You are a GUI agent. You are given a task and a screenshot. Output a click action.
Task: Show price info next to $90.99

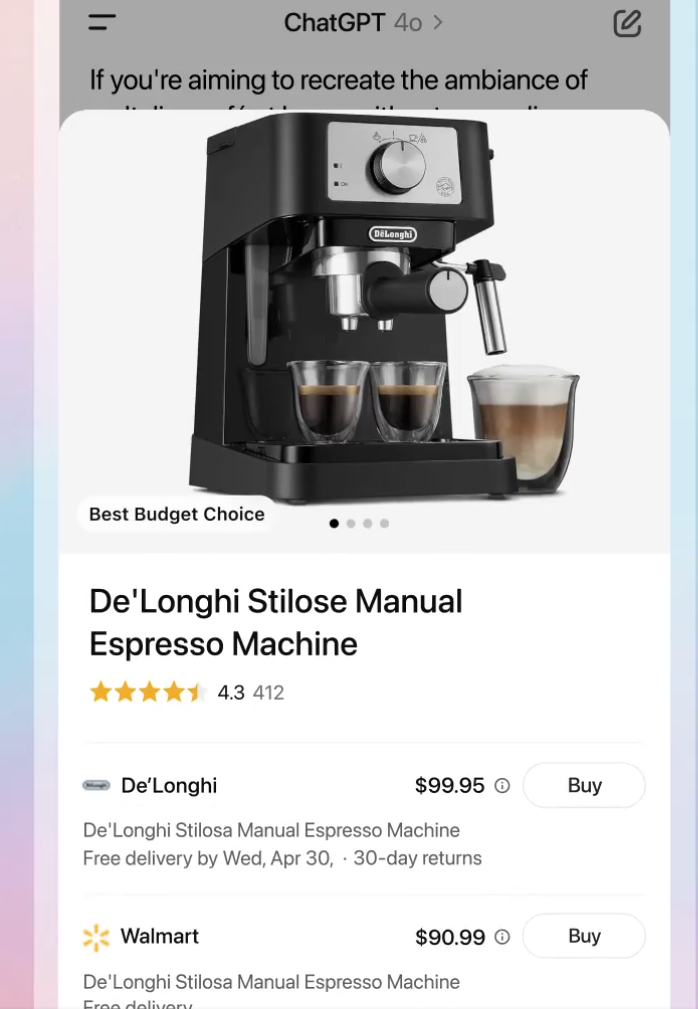click(502, 937)
